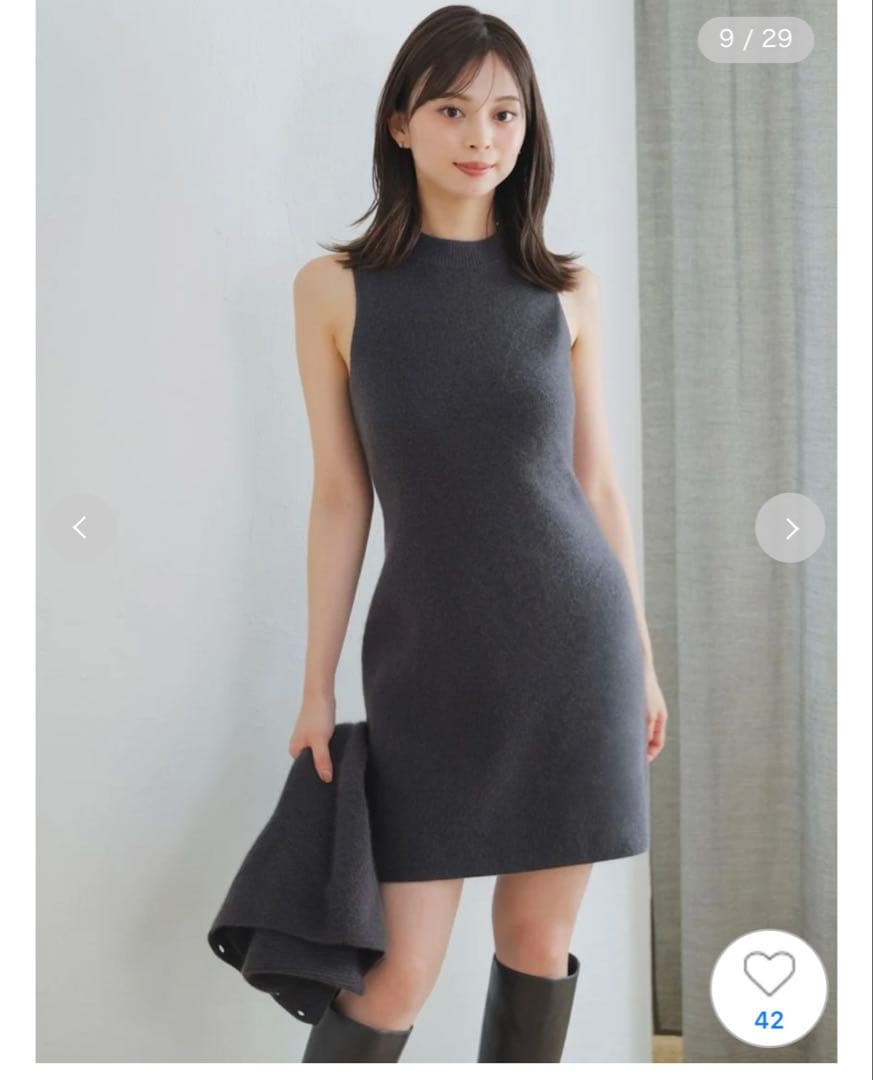The image size is (873, 1080).
Task: Click the gallery page indicator showing progress
Action: (x=755, y=40)
